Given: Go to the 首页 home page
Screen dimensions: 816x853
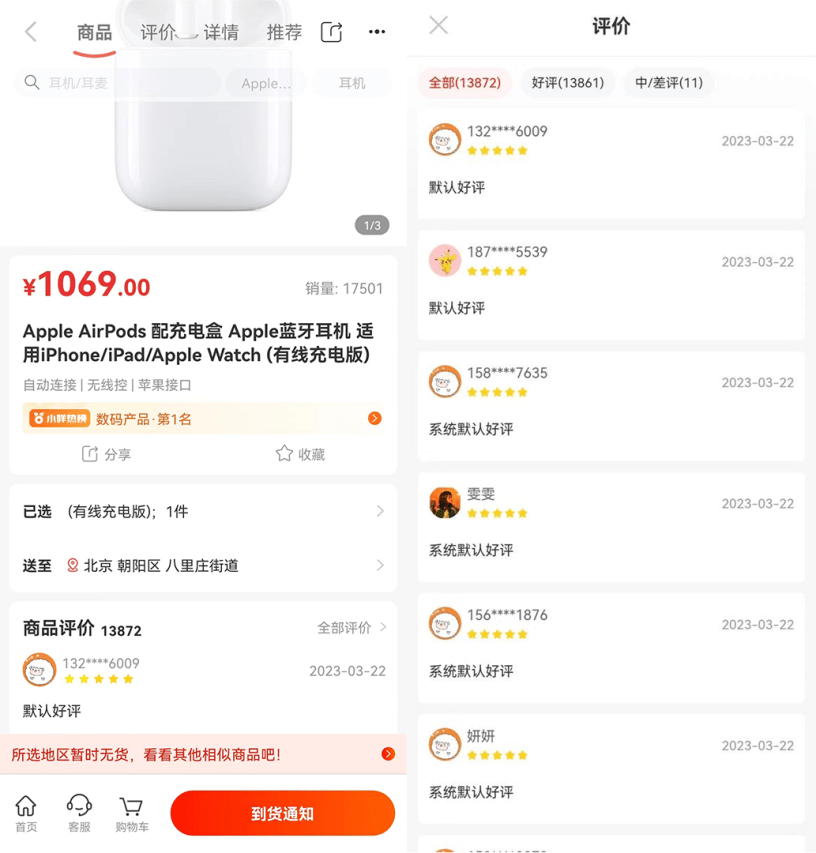Looking at the screenshot, I should coord(26,813).
